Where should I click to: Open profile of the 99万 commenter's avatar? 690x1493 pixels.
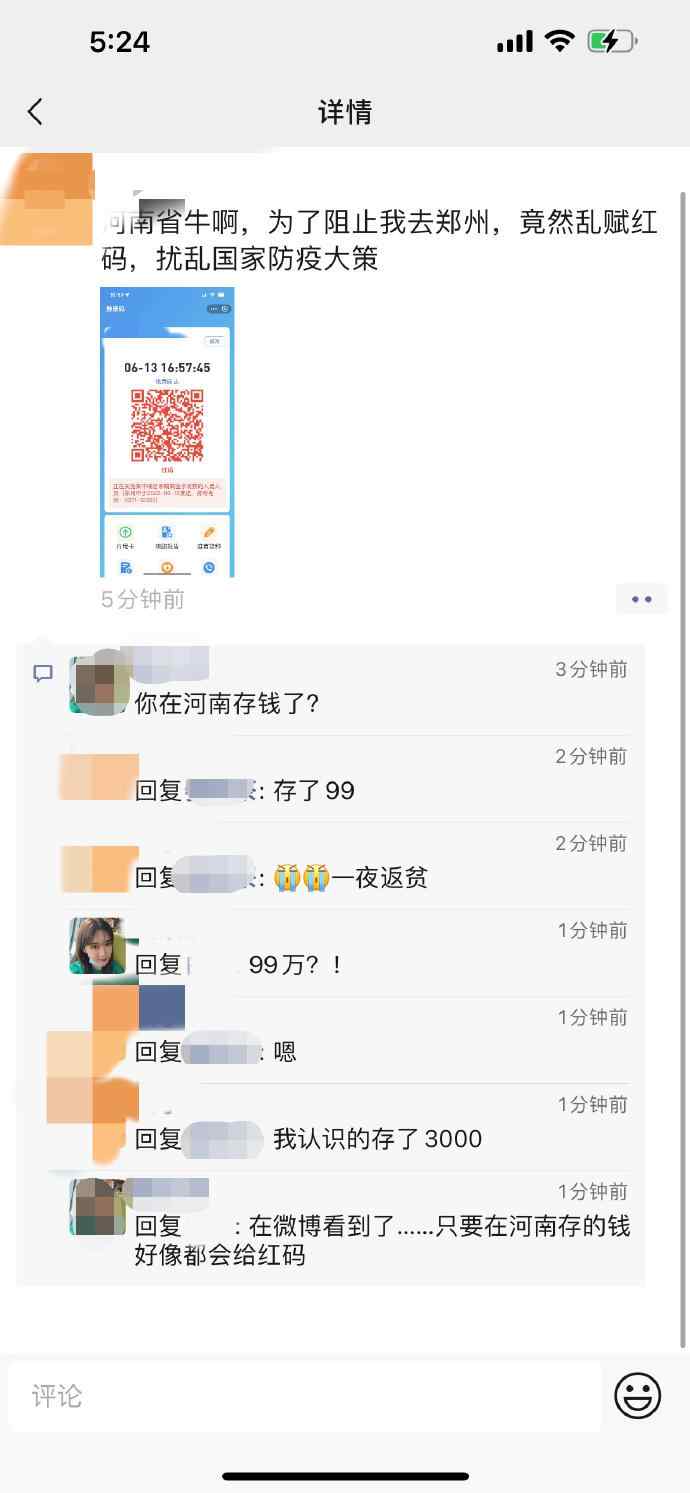pyautogui.click(x=97, y=946)
